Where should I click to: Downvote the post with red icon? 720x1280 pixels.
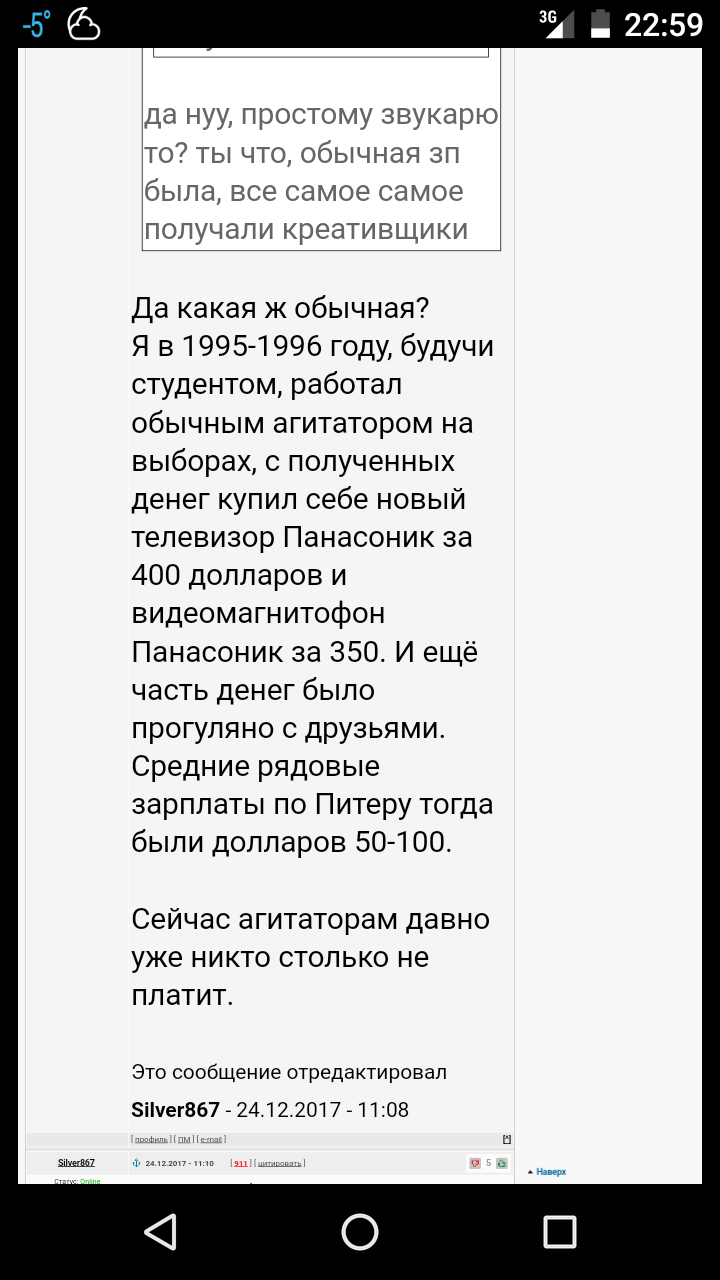(x=474, y=1163)
